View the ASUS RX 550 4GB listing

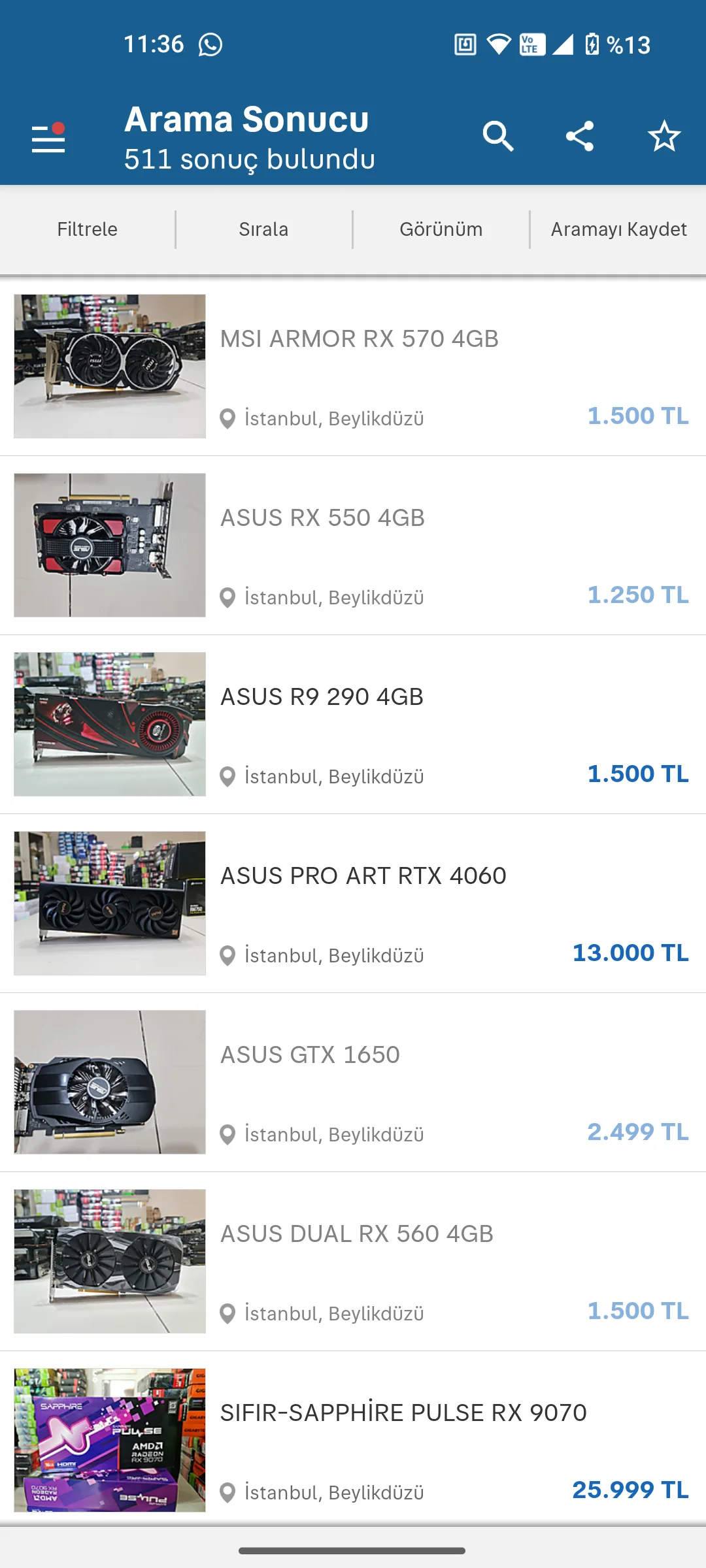pos(323,518)
